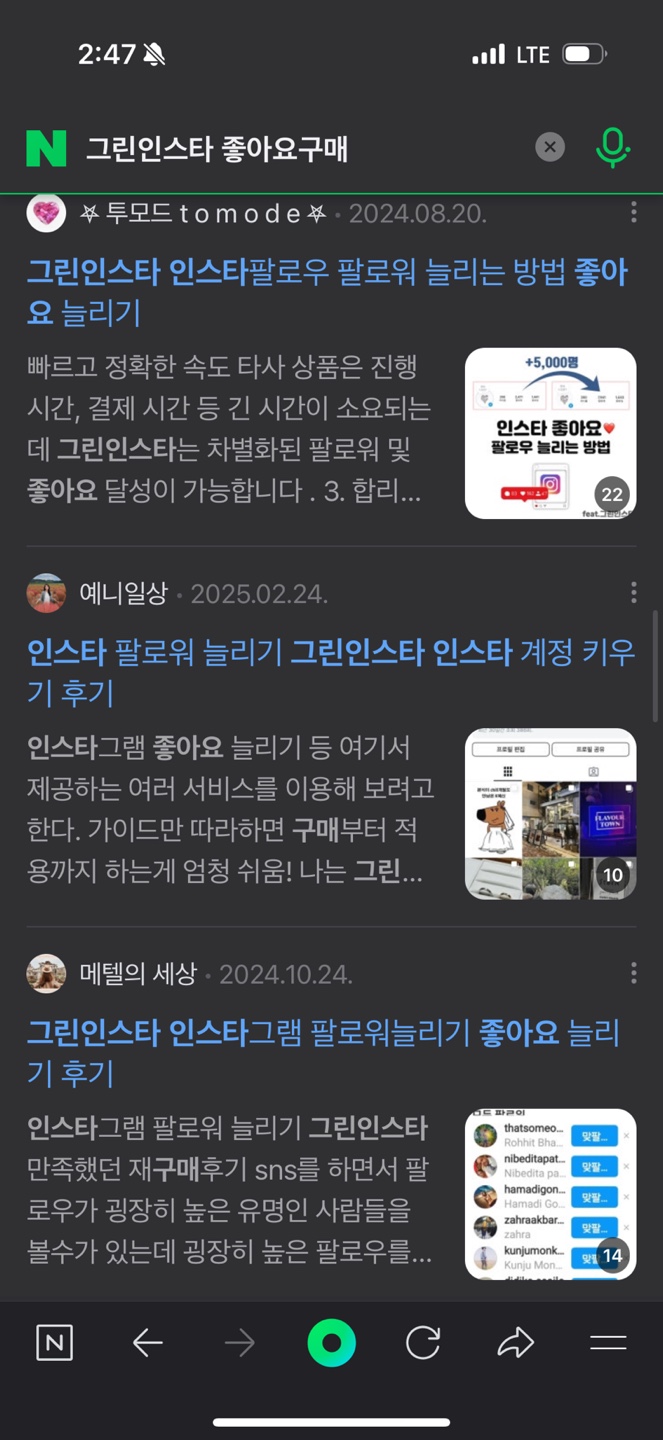The image size is (663, 1440).
Task: Open the result 인스타팔로우 팔로워 늘리는 방법 좋아요 늘리기
Action: click(x=327, y=292)
